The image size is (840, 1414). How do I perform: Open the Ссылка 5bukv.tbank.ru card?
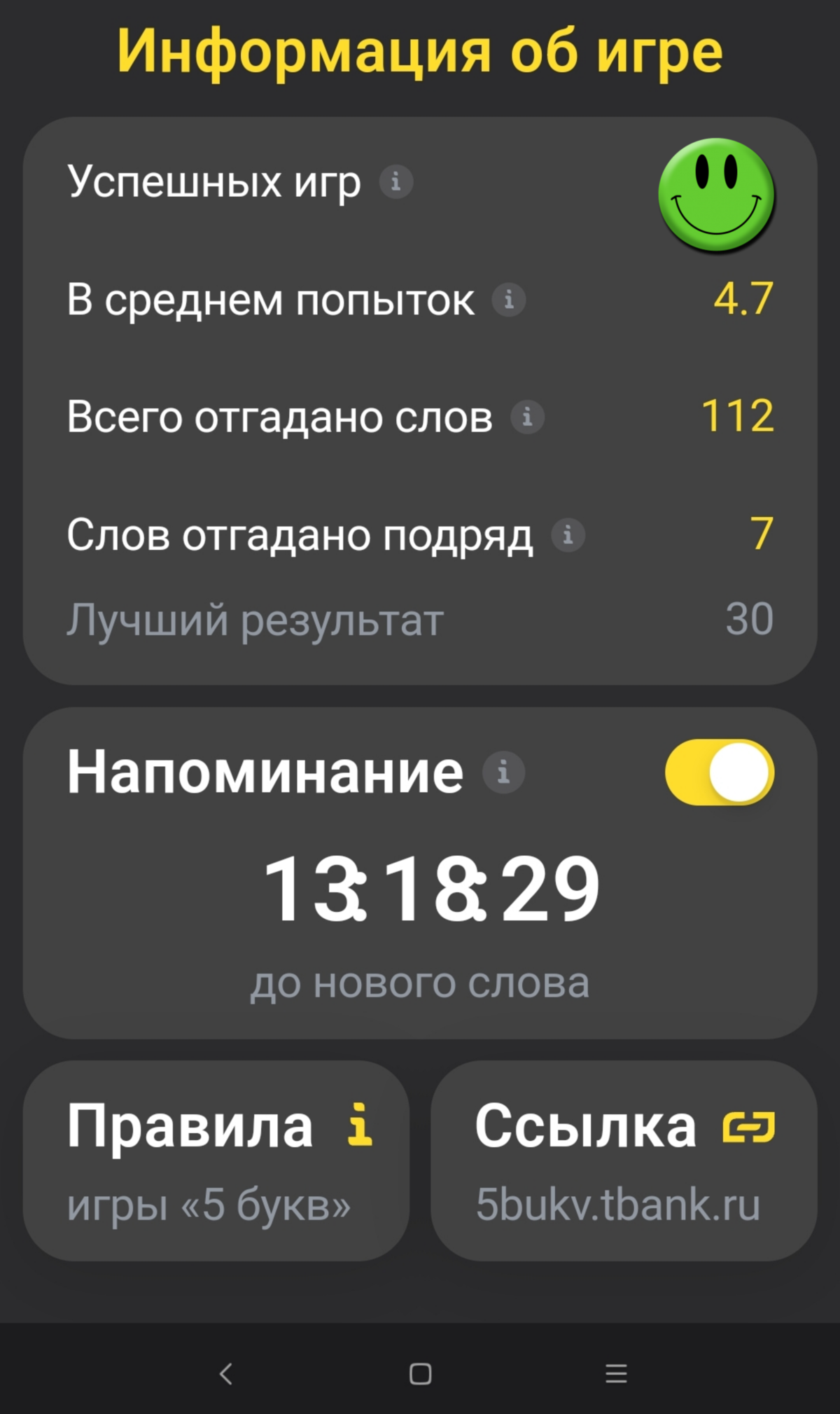click(624, 1160)
